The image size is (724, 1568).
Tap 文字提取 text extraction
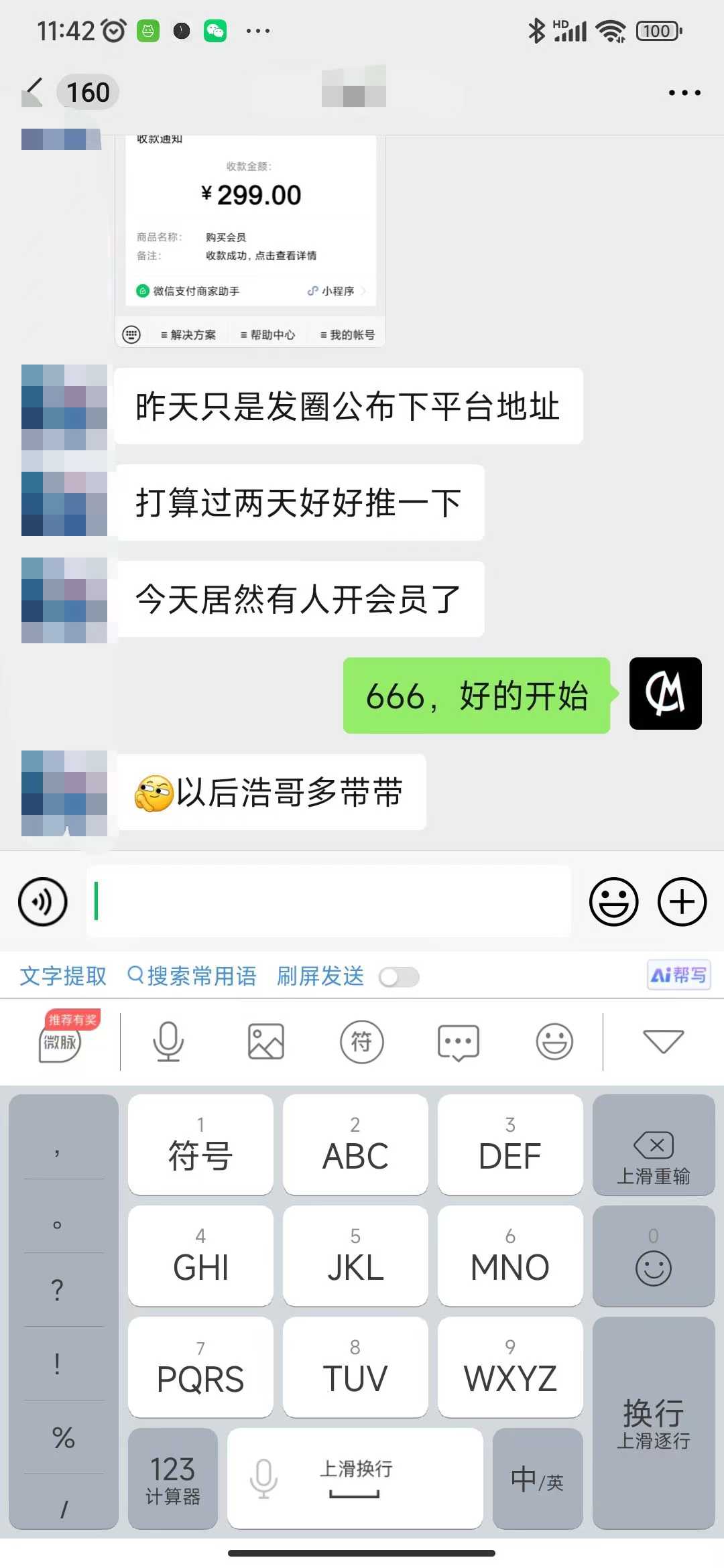63,976
